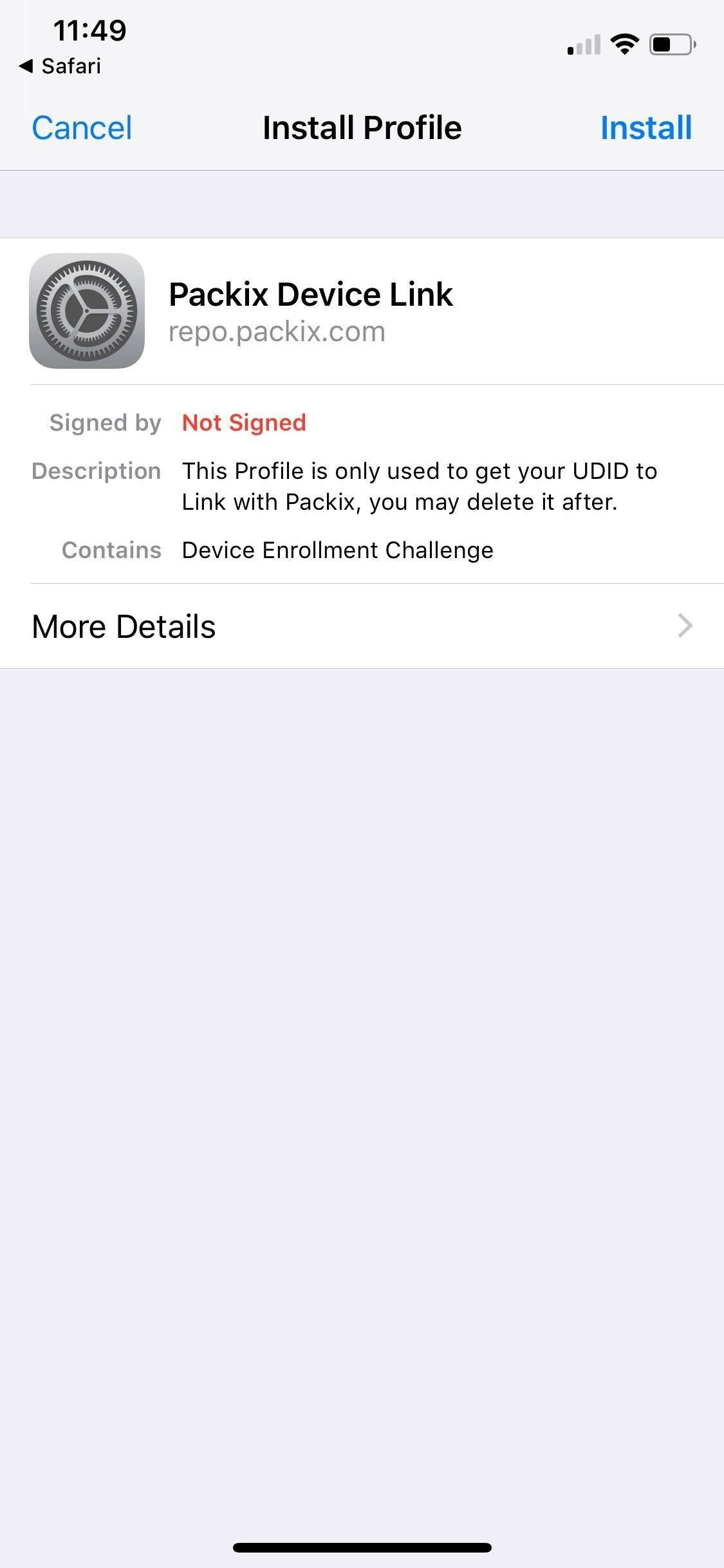Install the Packix Device Link profile

(645, 127)
